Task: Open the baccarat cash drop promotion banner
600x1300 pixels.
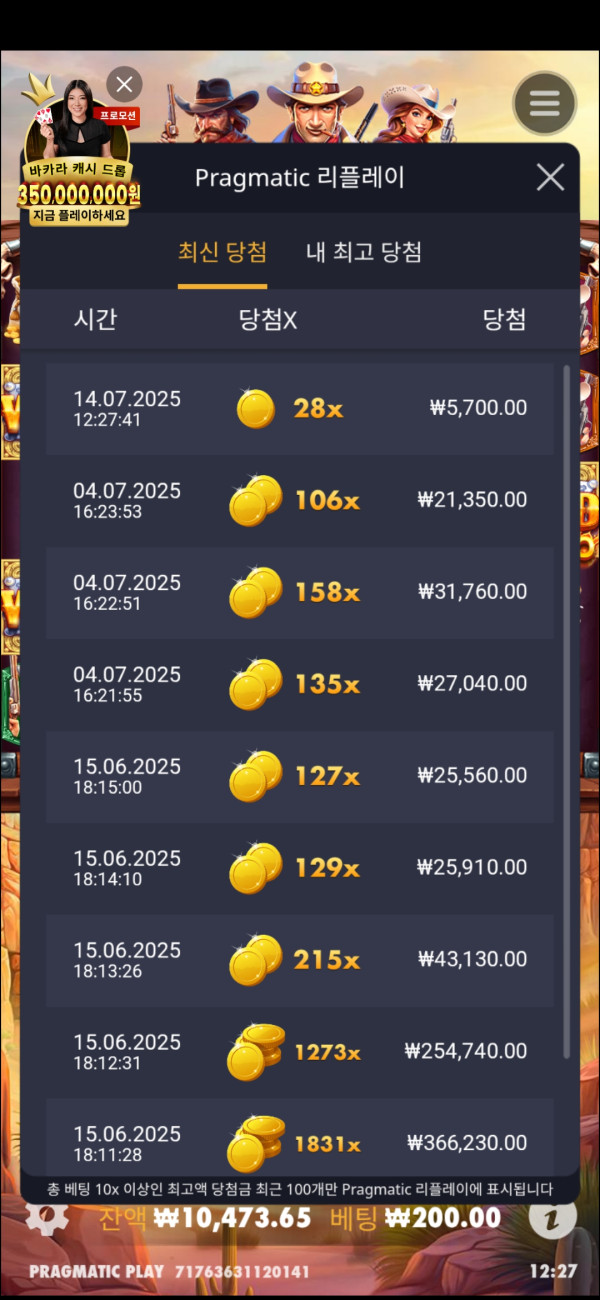Action: (79, 160)
